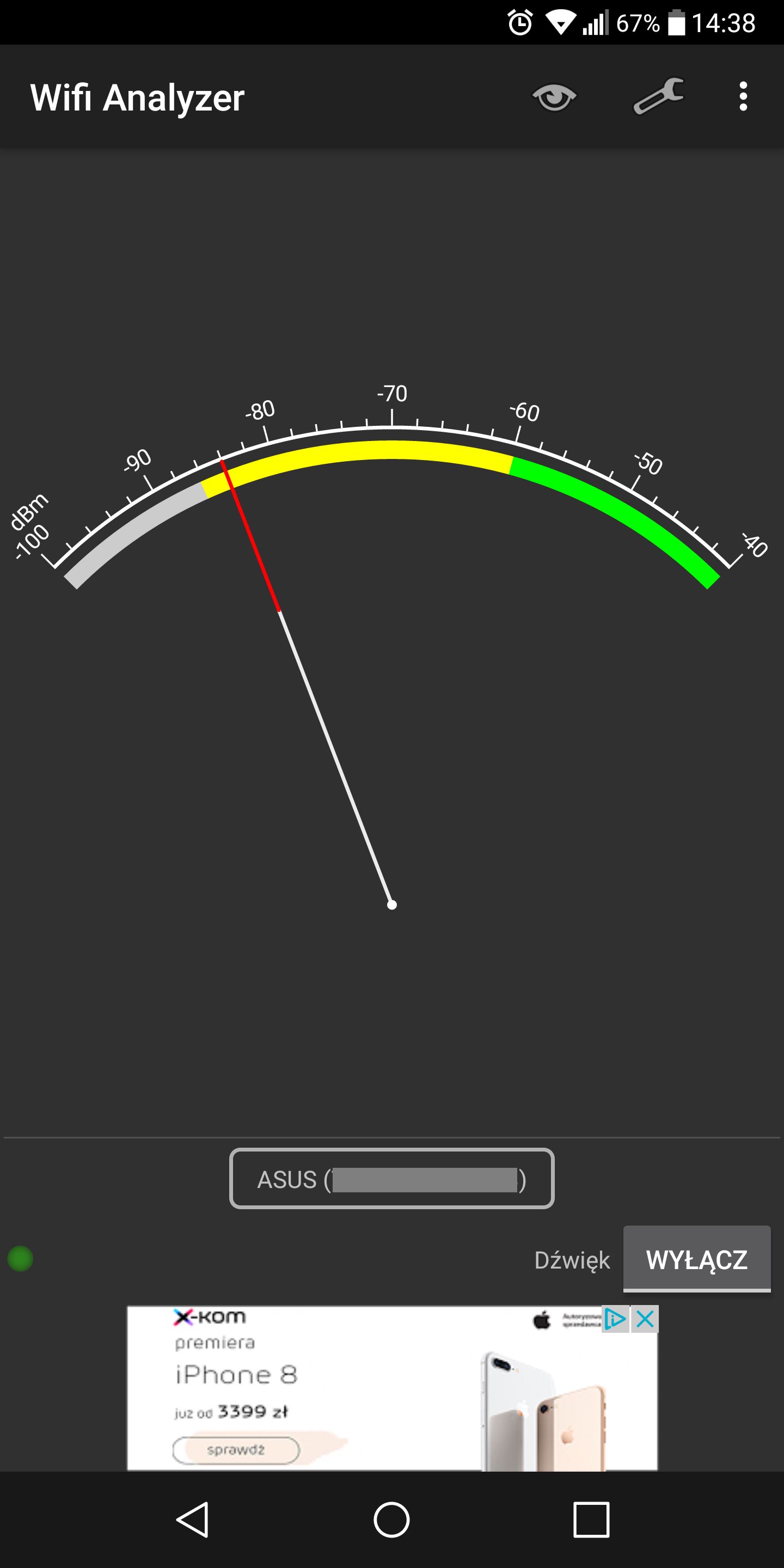This screenshot has width=784, height=1568.
Task: Open the AdChoices info icon
Action: (615, 1319)
